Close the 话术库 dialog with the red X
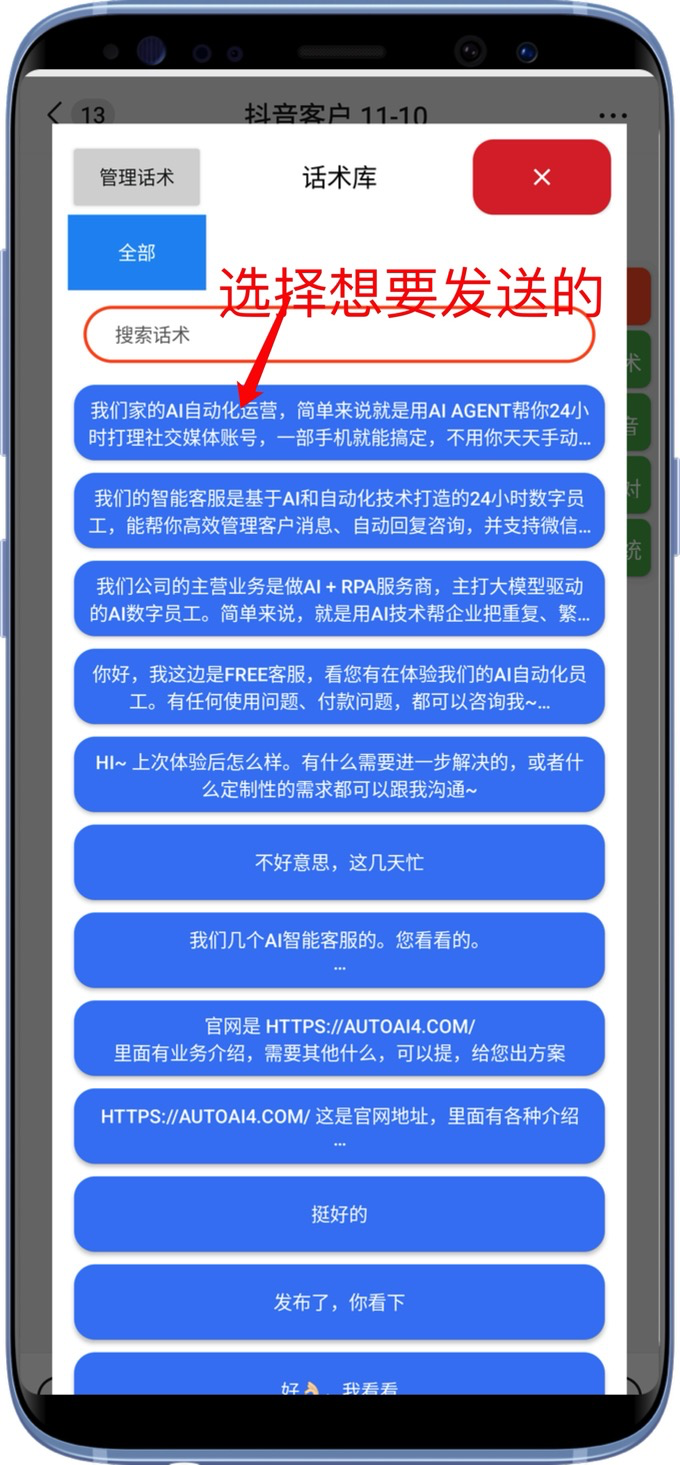The width and height of the screenshot is (680, 1465). (541, 177)
